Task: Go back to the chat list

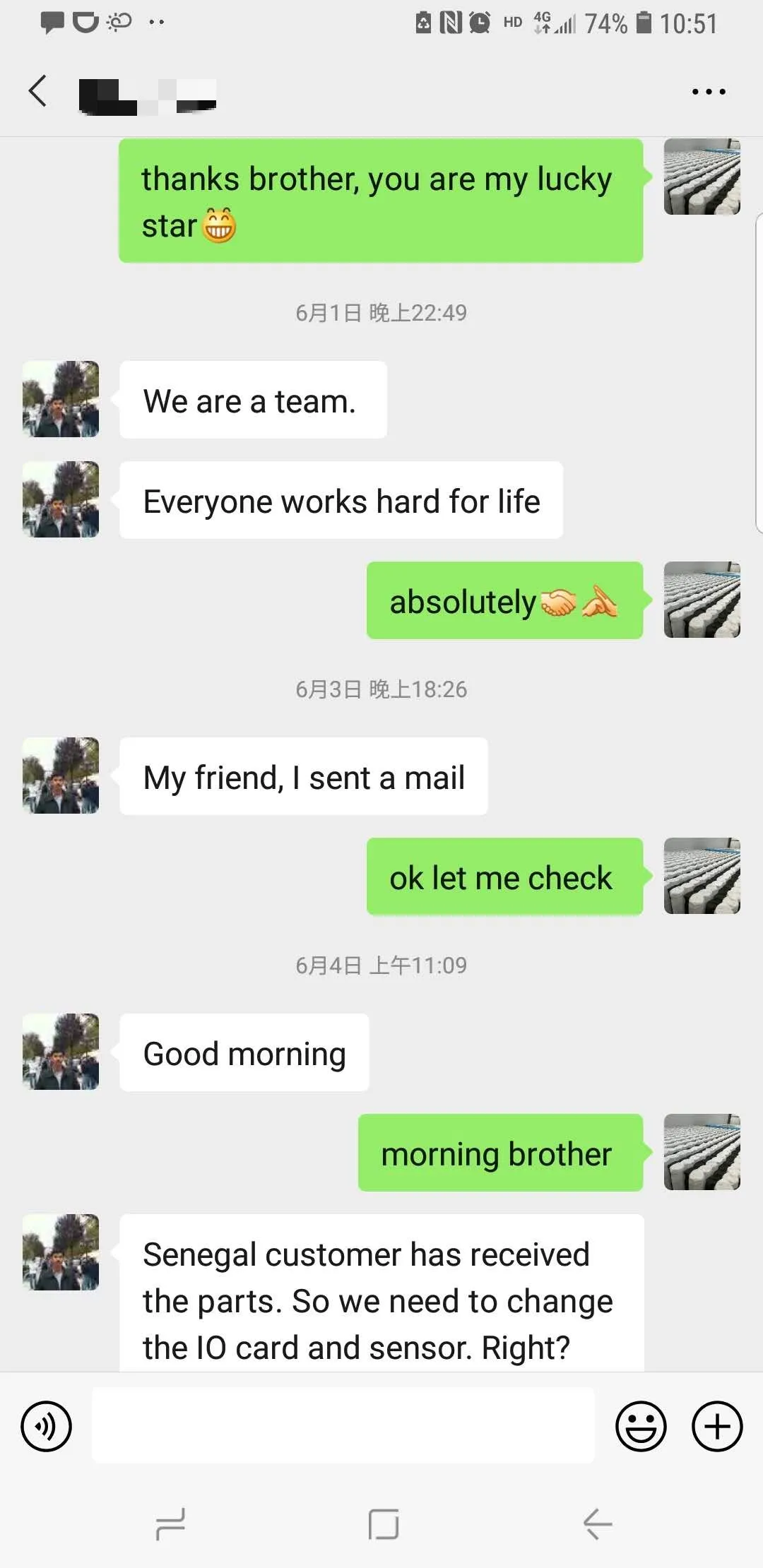Action: (x=38, y=92)
